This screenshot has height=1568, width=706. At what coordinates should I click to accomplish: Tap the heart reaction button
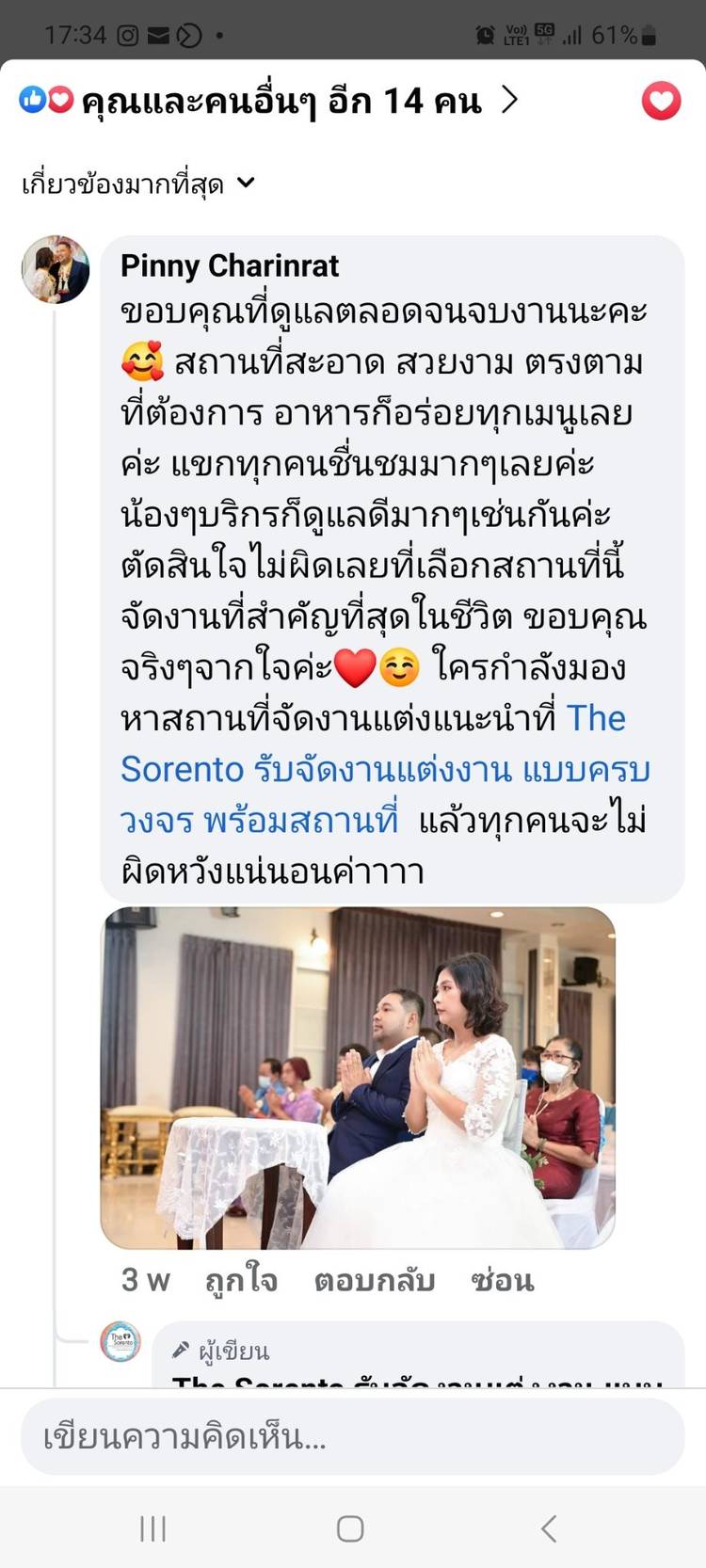click(661, 101)
